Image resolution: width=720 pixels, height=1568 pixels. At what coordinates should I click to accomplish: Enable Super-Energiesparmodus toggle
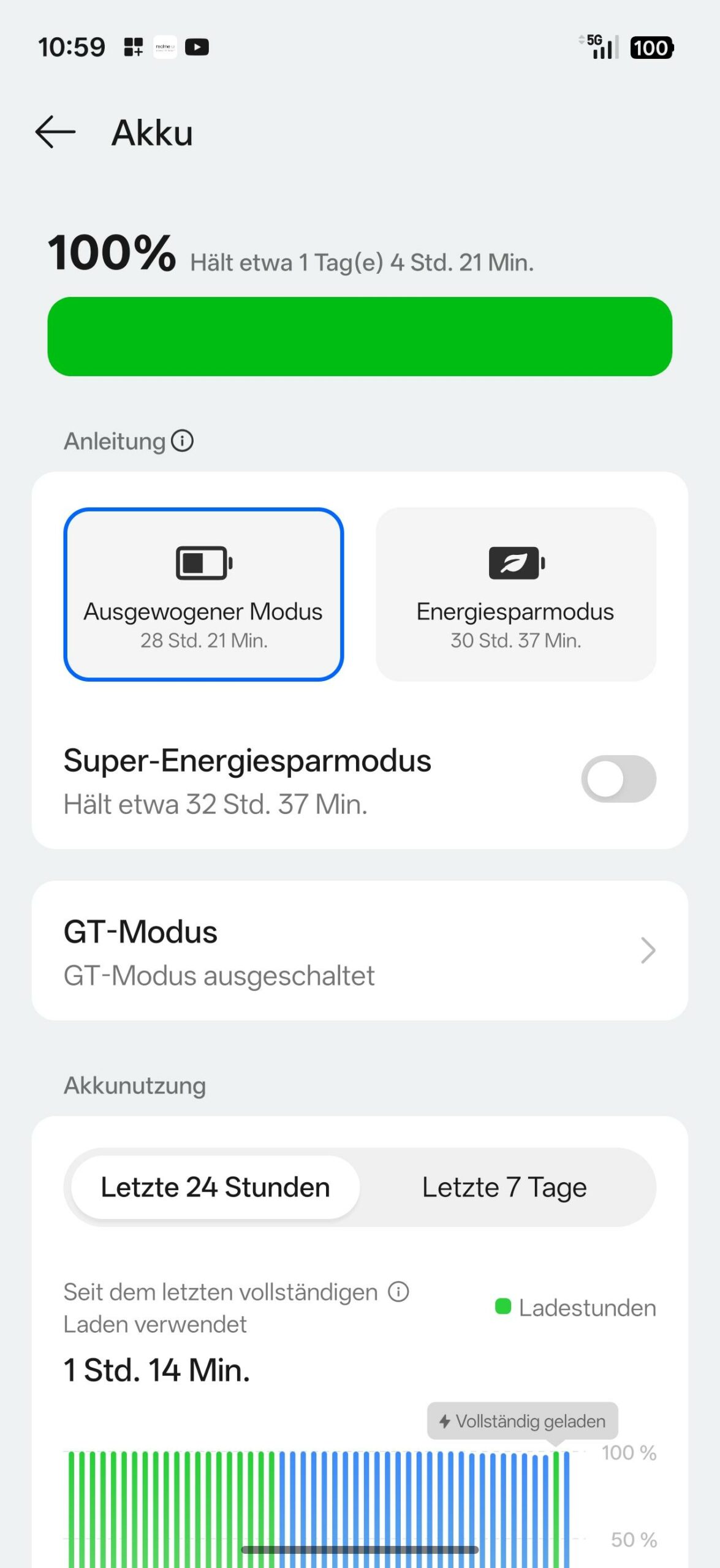pyautogui.click(x=618, y=779)
